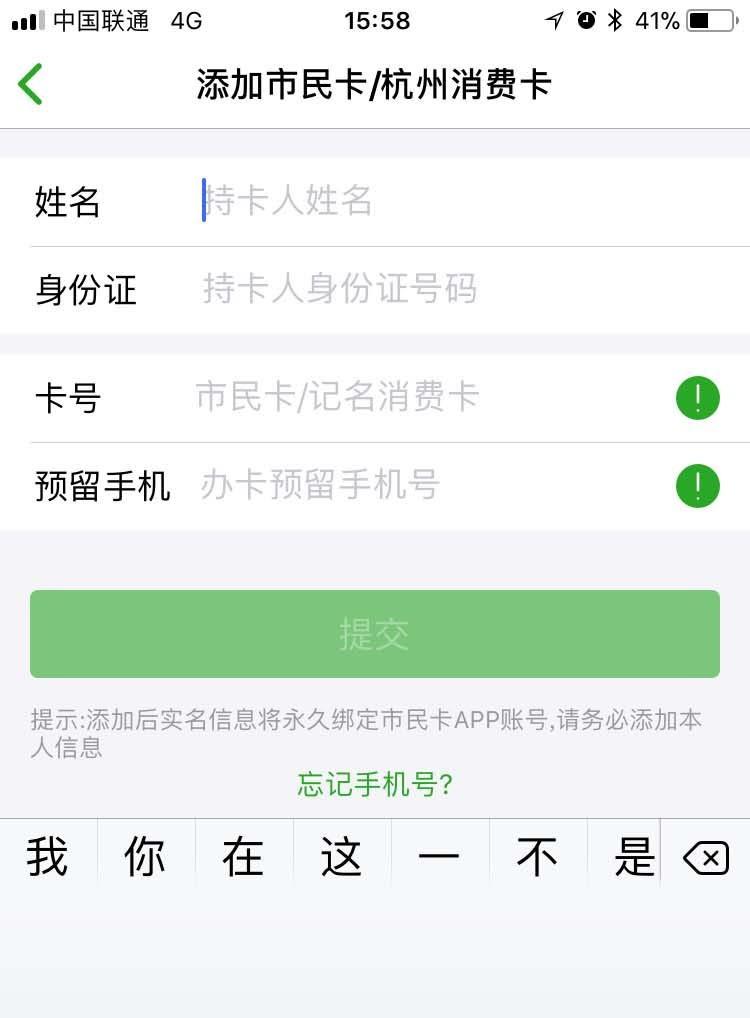Tap the green back arrow to return
Screen dimensions: 750x1018
click(30, 84)
